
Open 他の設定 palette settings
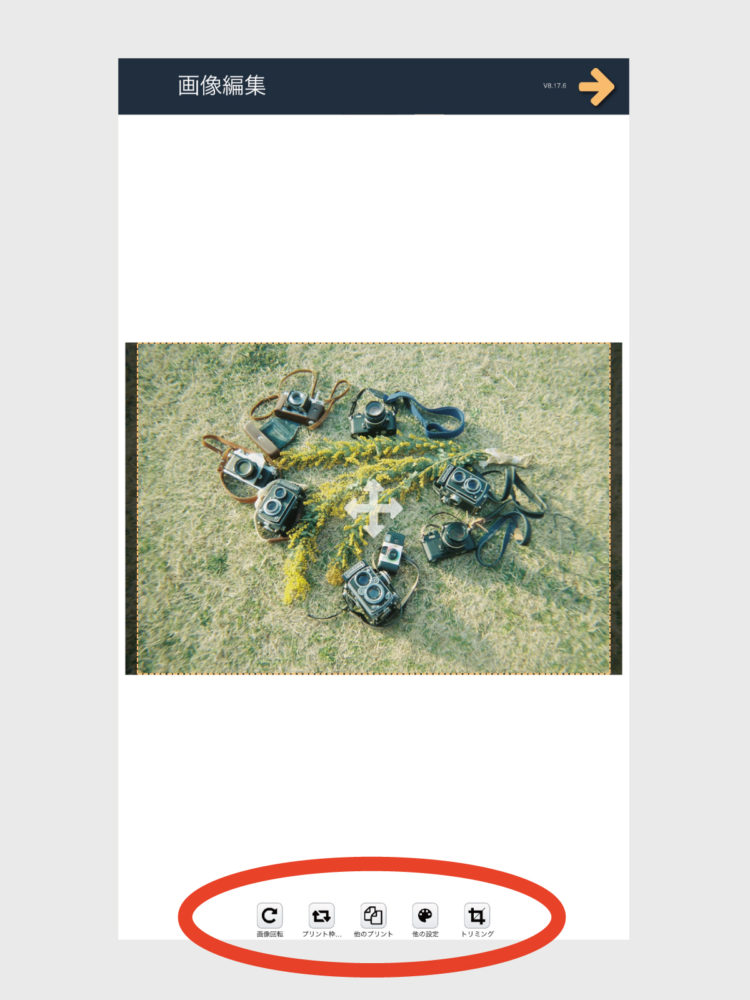(x=425, y=915)
